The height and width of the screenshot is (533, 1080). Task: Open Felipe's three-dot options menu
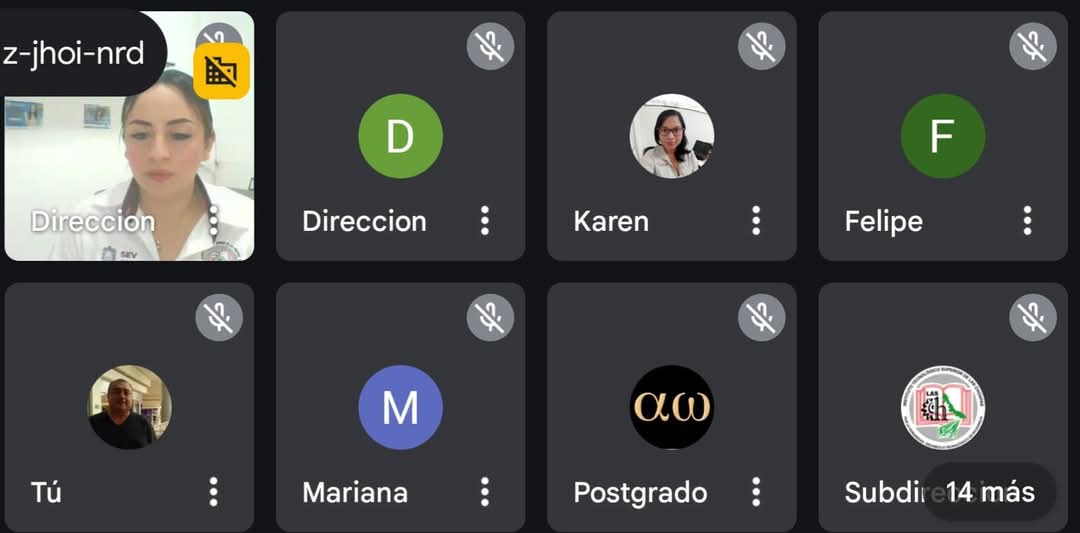click(x=1027, y=220)
